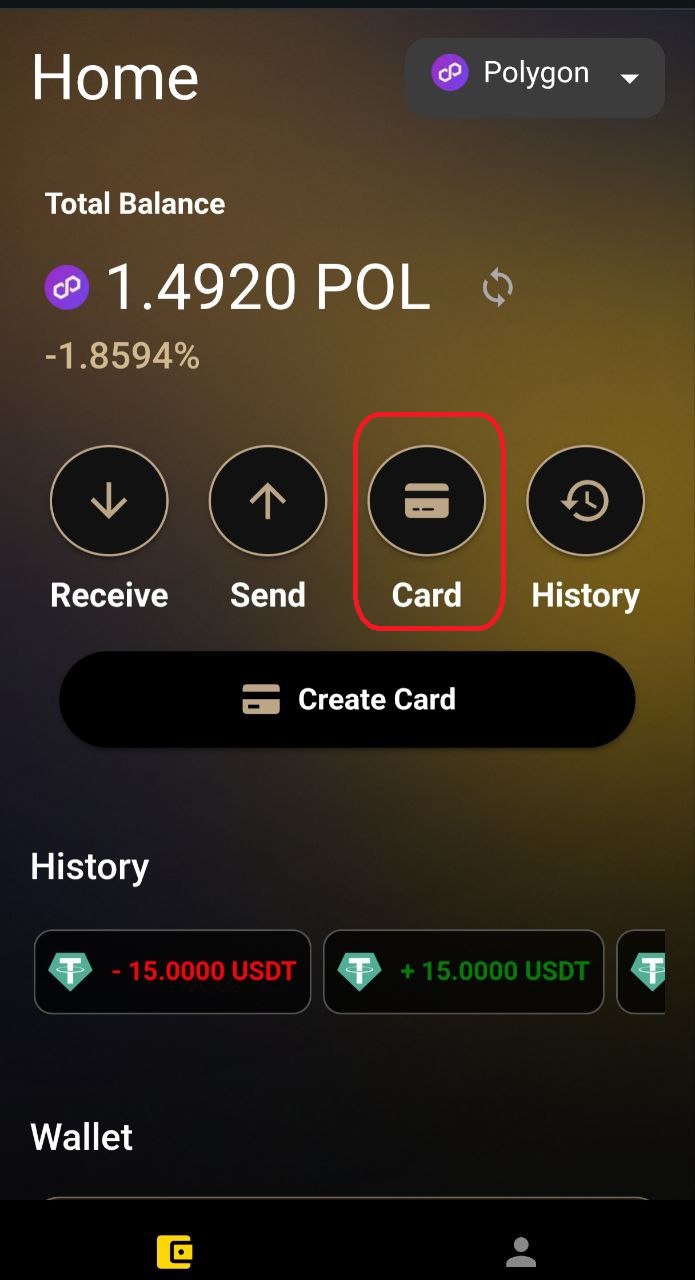Switch to the profile tab
Screen dimensions: 695x1280
click(x=520, y=1251)
